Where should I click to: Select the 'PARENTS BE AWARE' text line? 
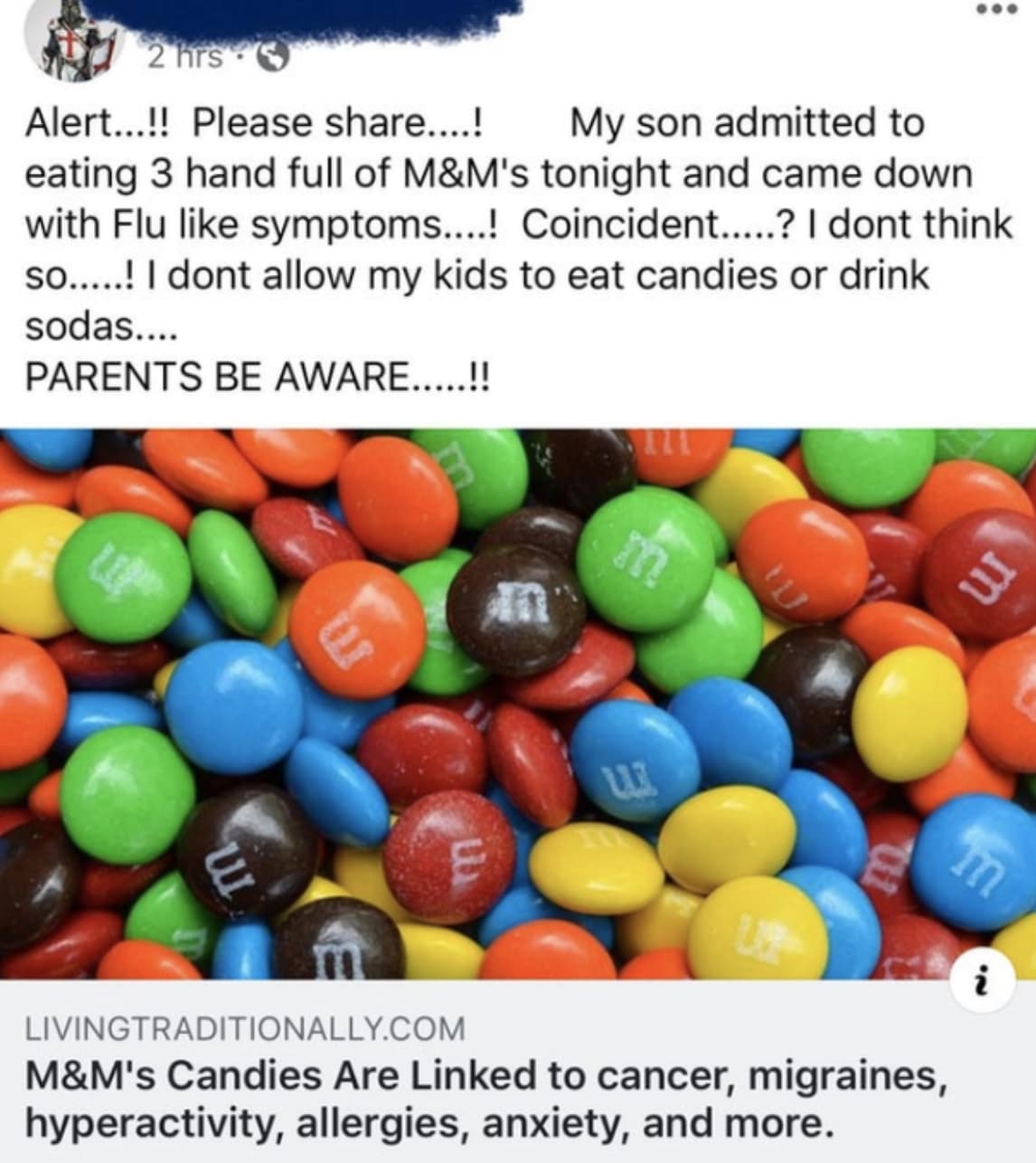(258, 372)
